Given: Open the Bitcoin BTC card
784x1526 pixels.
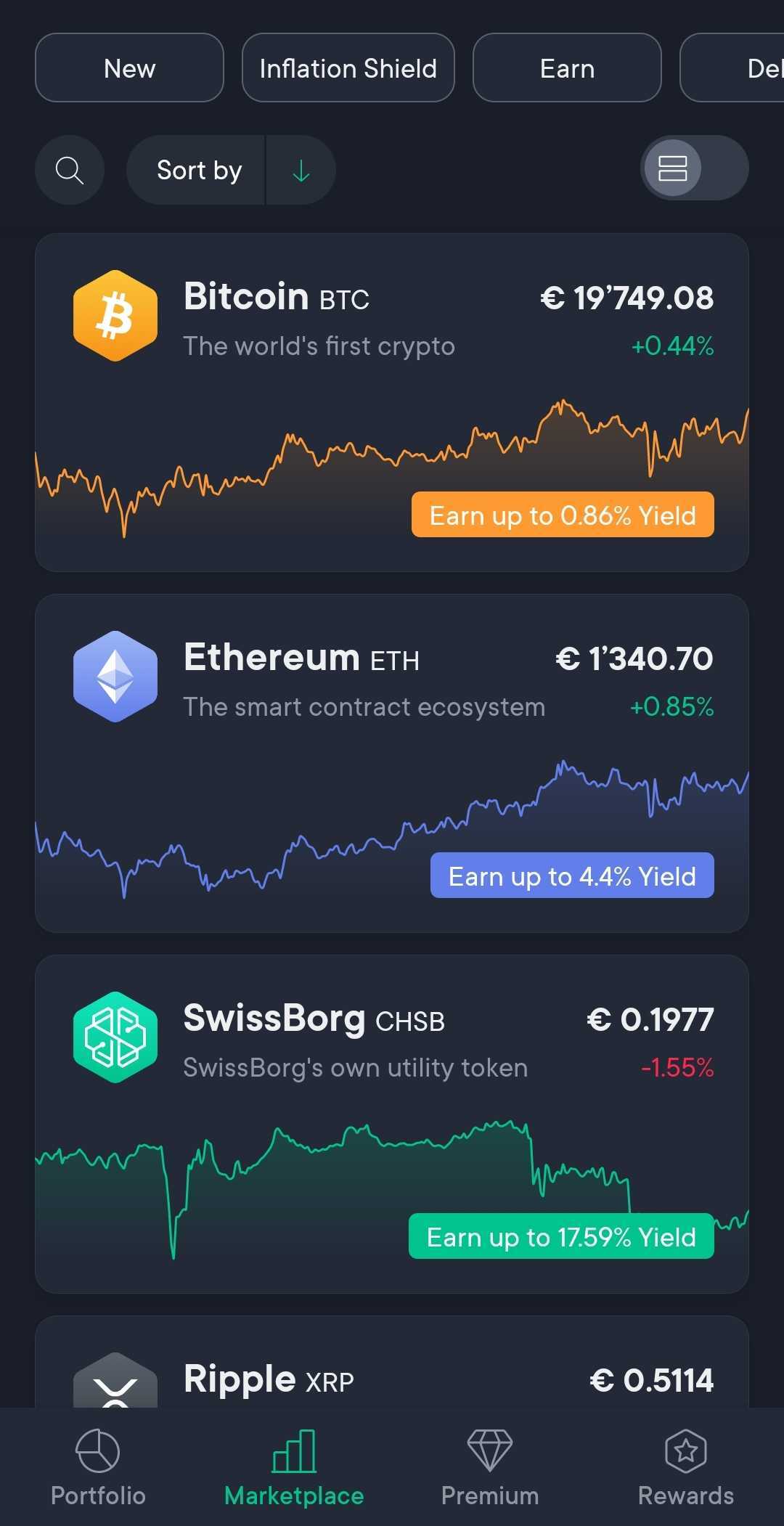Looking at the screenshot, I should (x=392, y=402).
